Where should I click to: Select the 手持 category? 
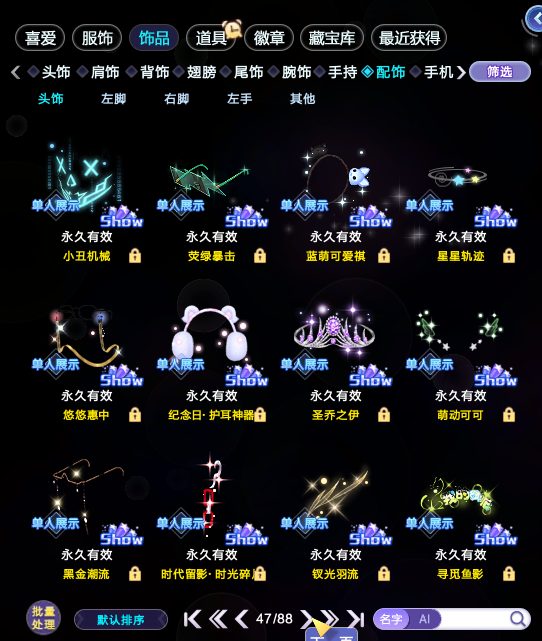coord(343,72)
